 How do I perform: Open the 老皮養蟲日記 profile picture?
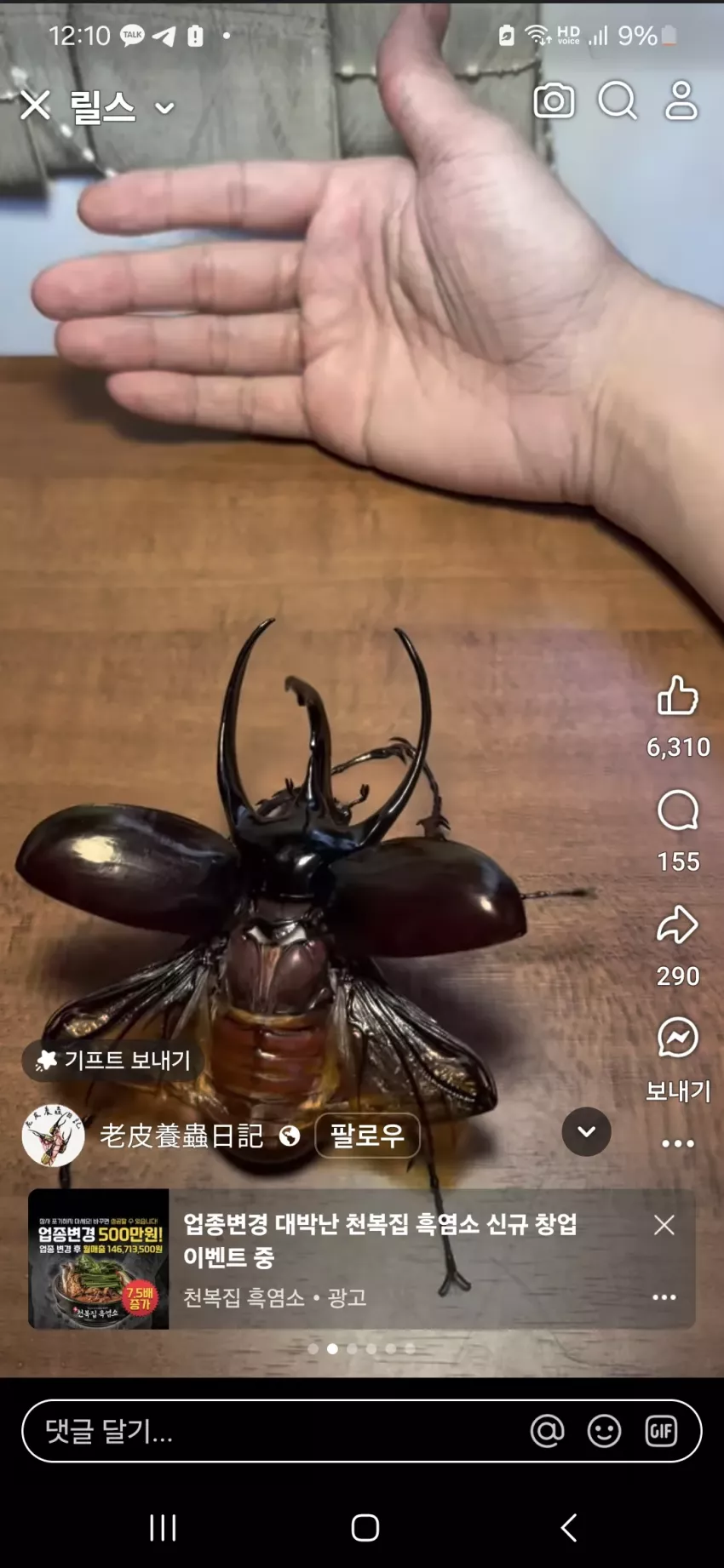[53, 1136]
